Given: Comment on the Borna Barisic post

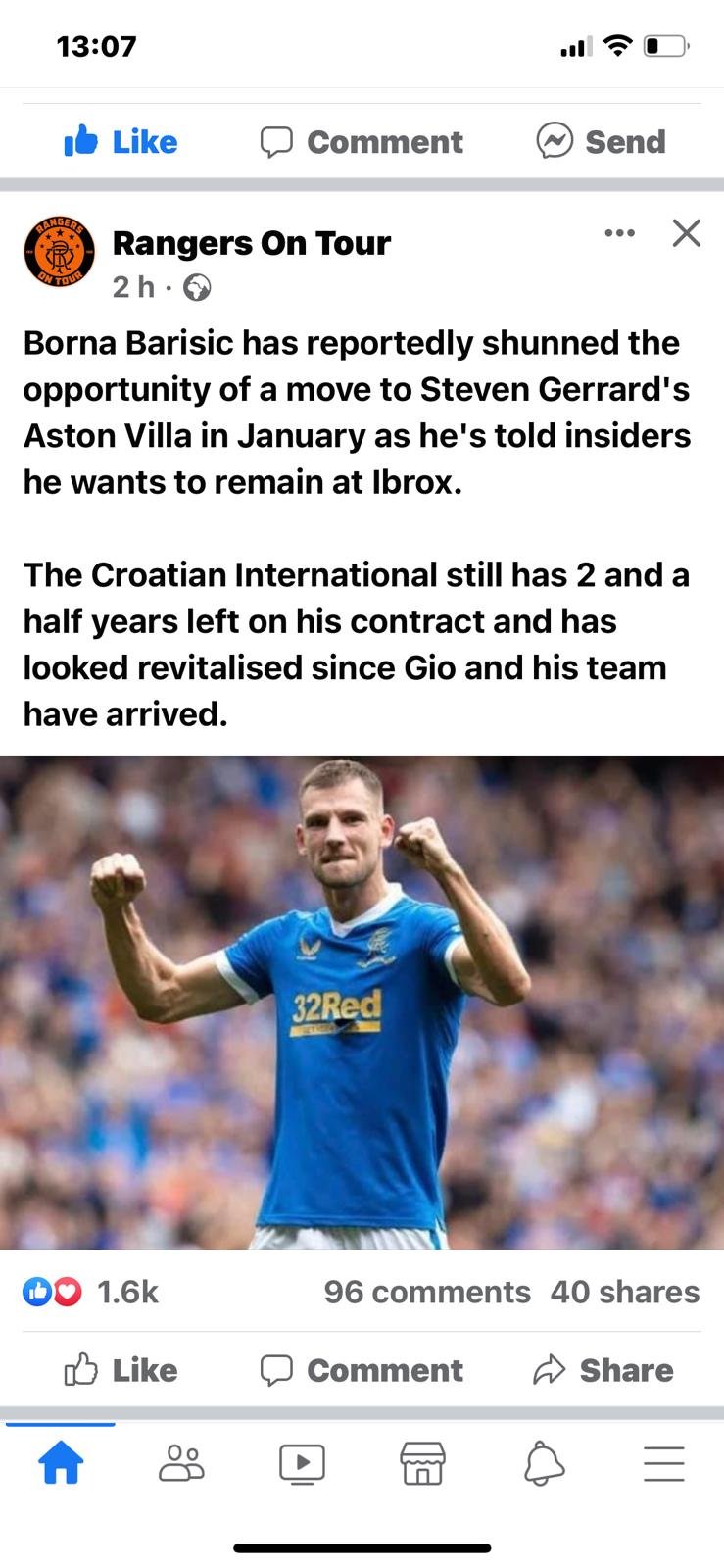Looking at the screenshot, I should click(x=362, y=1370).
